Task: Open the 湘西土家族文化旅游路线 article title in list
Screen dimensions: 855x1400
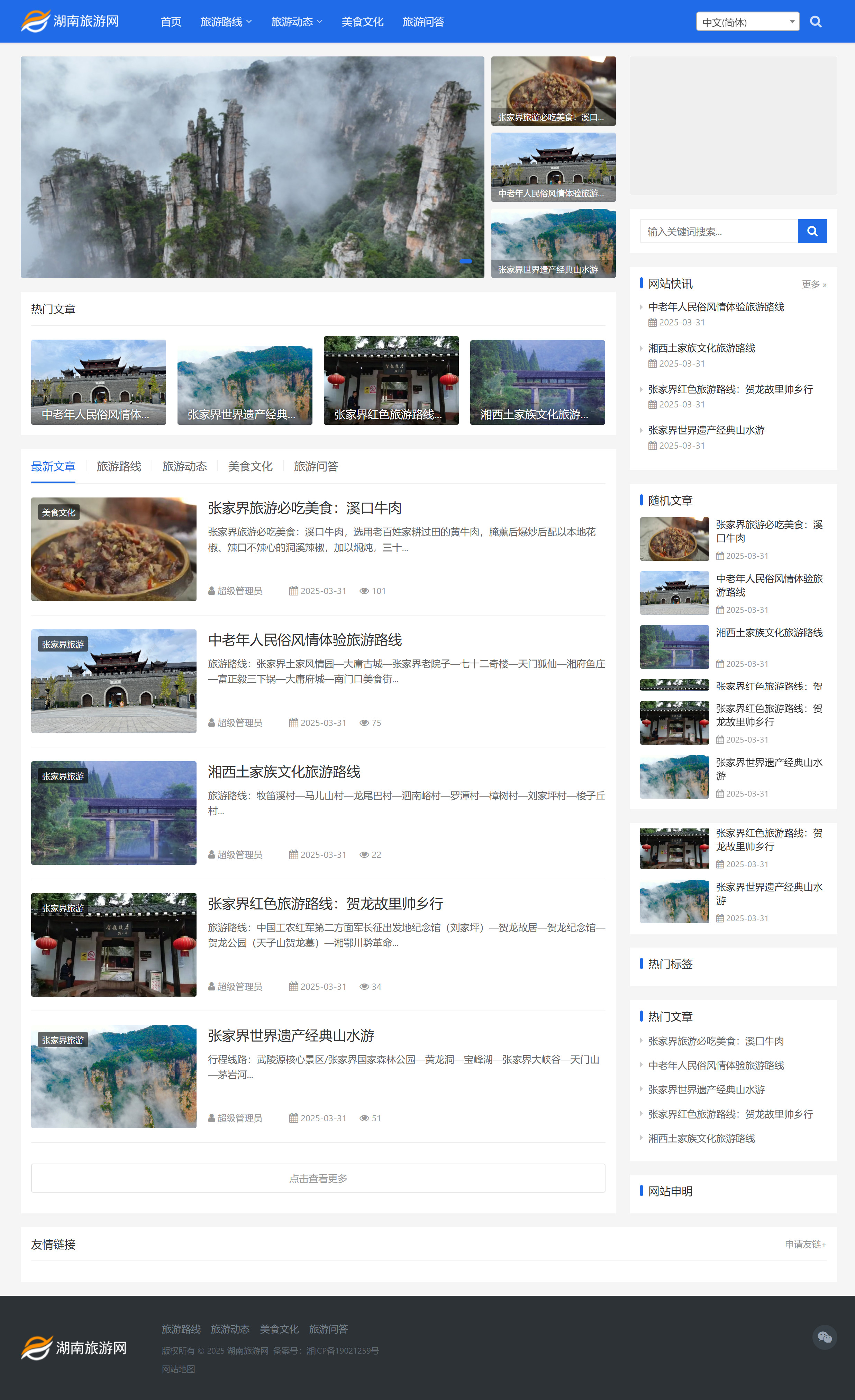Action: (284, 772)
